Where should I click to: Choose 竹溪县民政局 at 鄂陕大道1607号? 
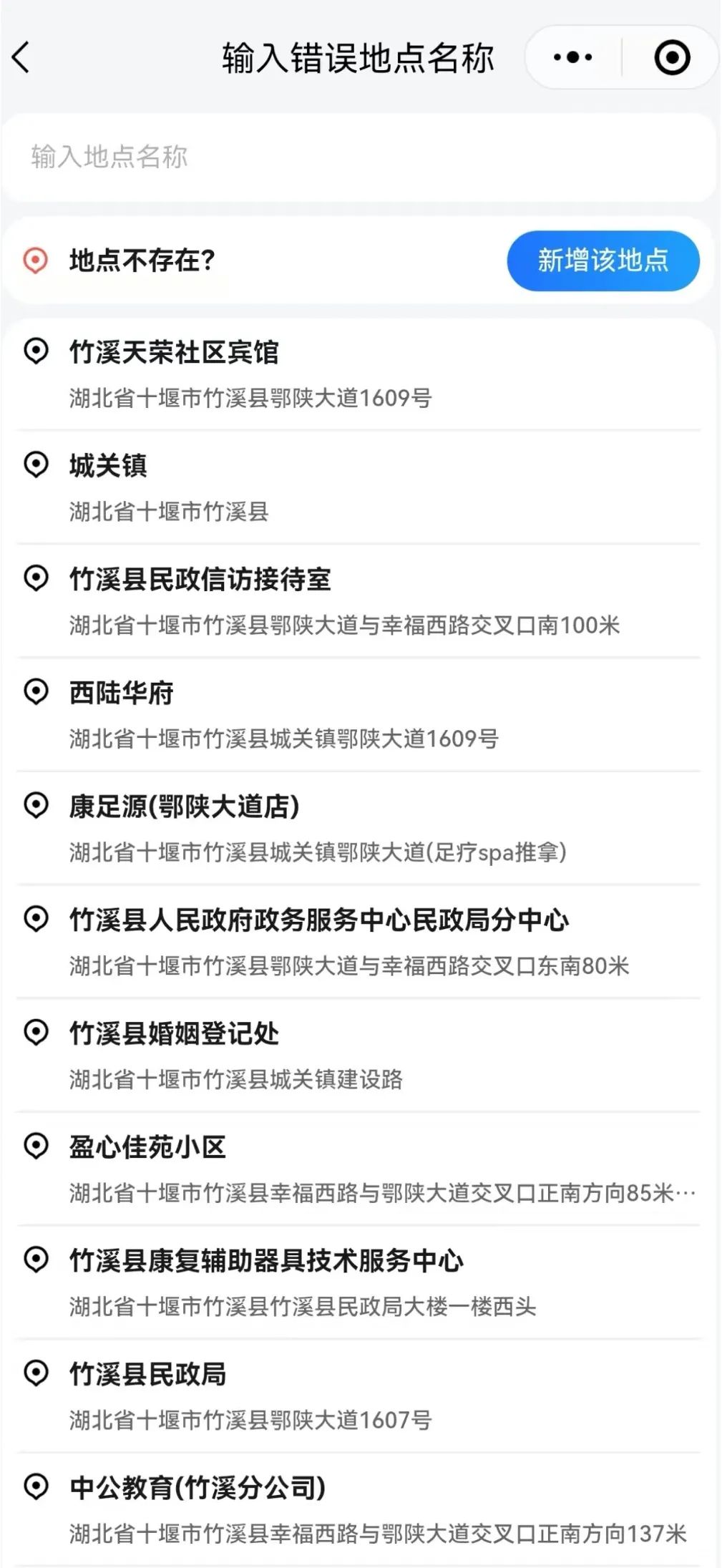359,1396
